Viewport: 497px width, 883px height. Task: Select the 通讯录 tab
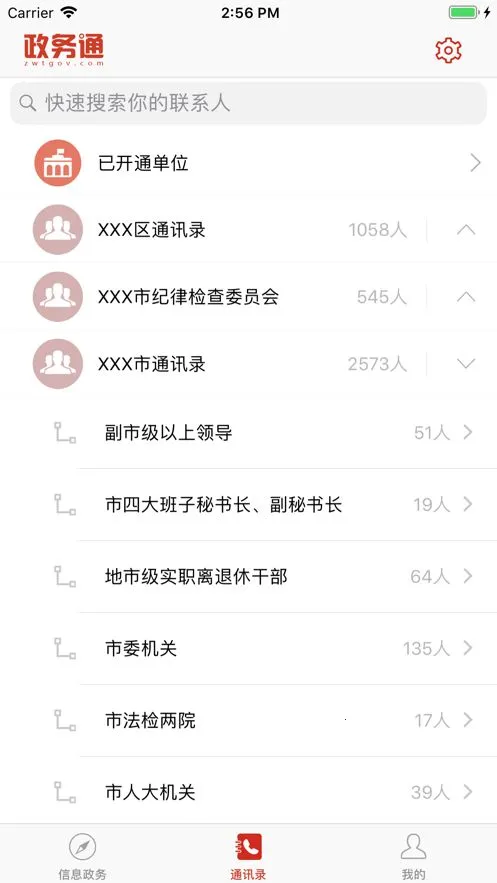(248, 855)
